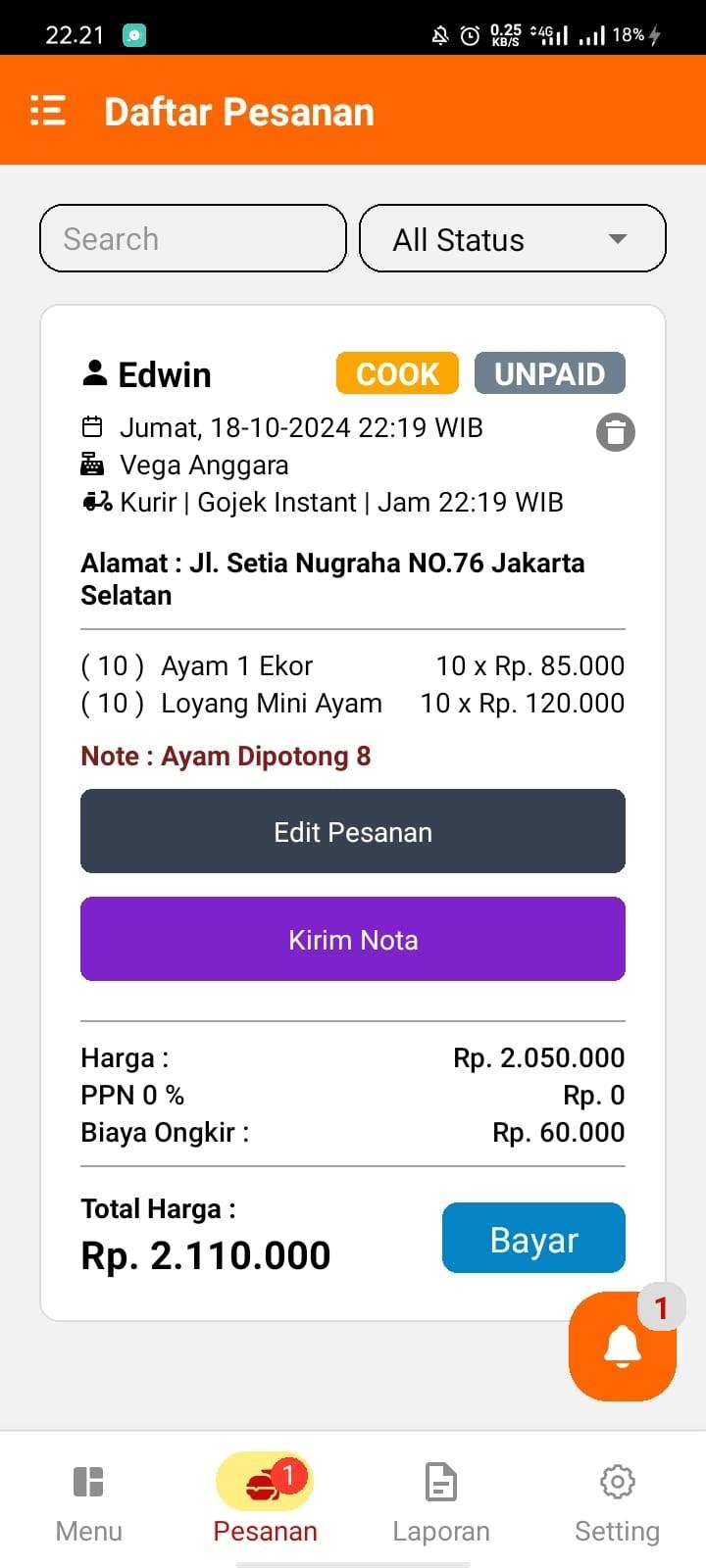Tap the Edit Pesanan button

353,831
